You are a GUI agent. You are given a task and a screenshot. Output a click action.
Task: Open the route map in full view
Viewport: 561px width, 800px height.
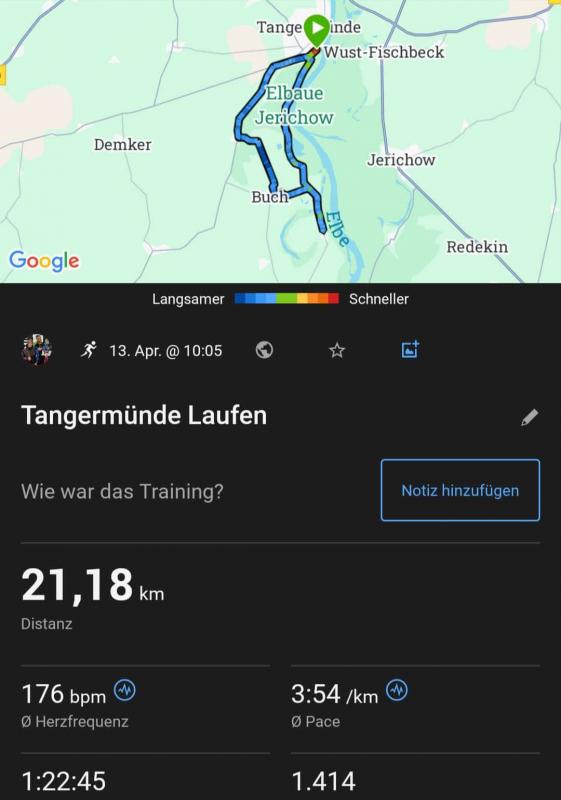point(280,141)
